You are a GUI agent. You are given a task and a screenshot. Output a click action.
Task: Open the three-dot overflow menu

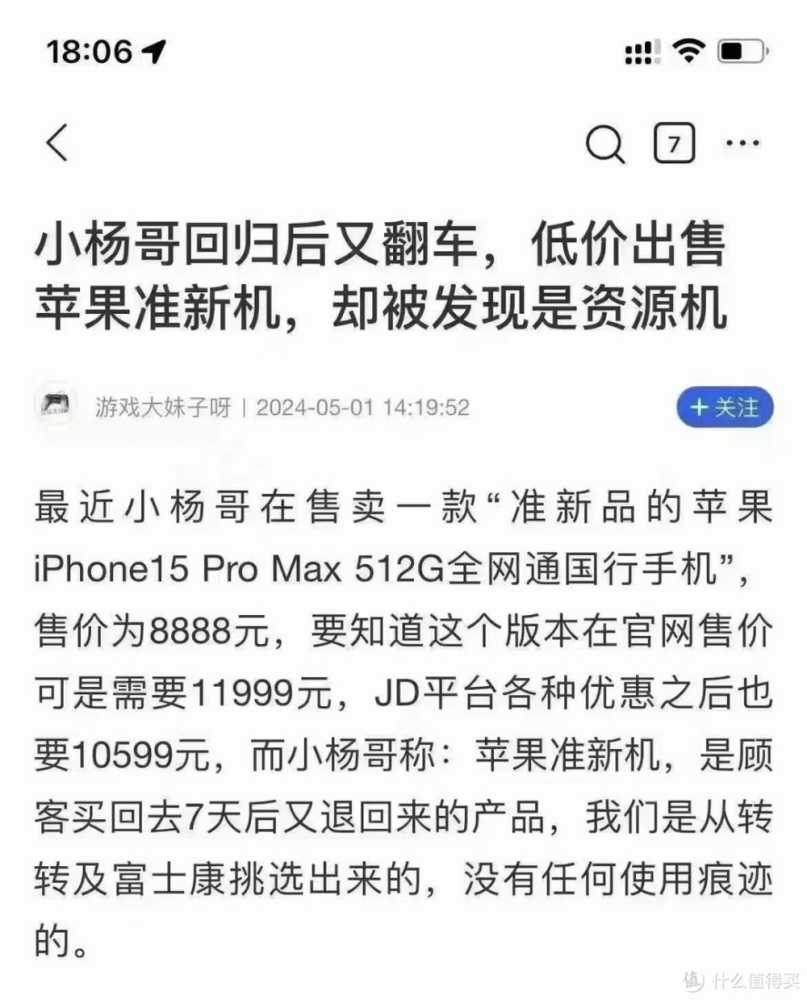pyautogui.click(x=743, y=144)
